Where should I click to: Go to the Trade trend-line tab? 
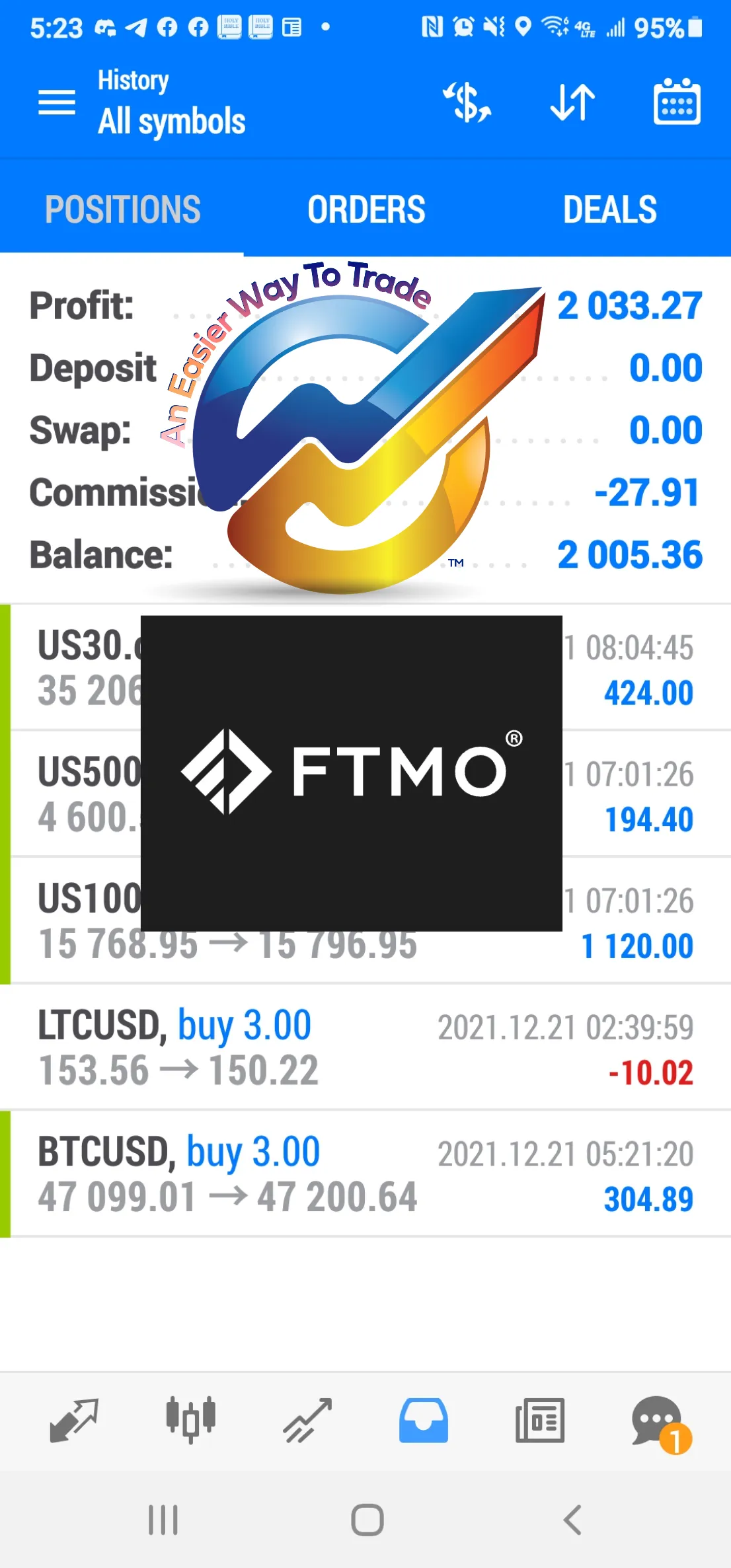point(307,1420)
